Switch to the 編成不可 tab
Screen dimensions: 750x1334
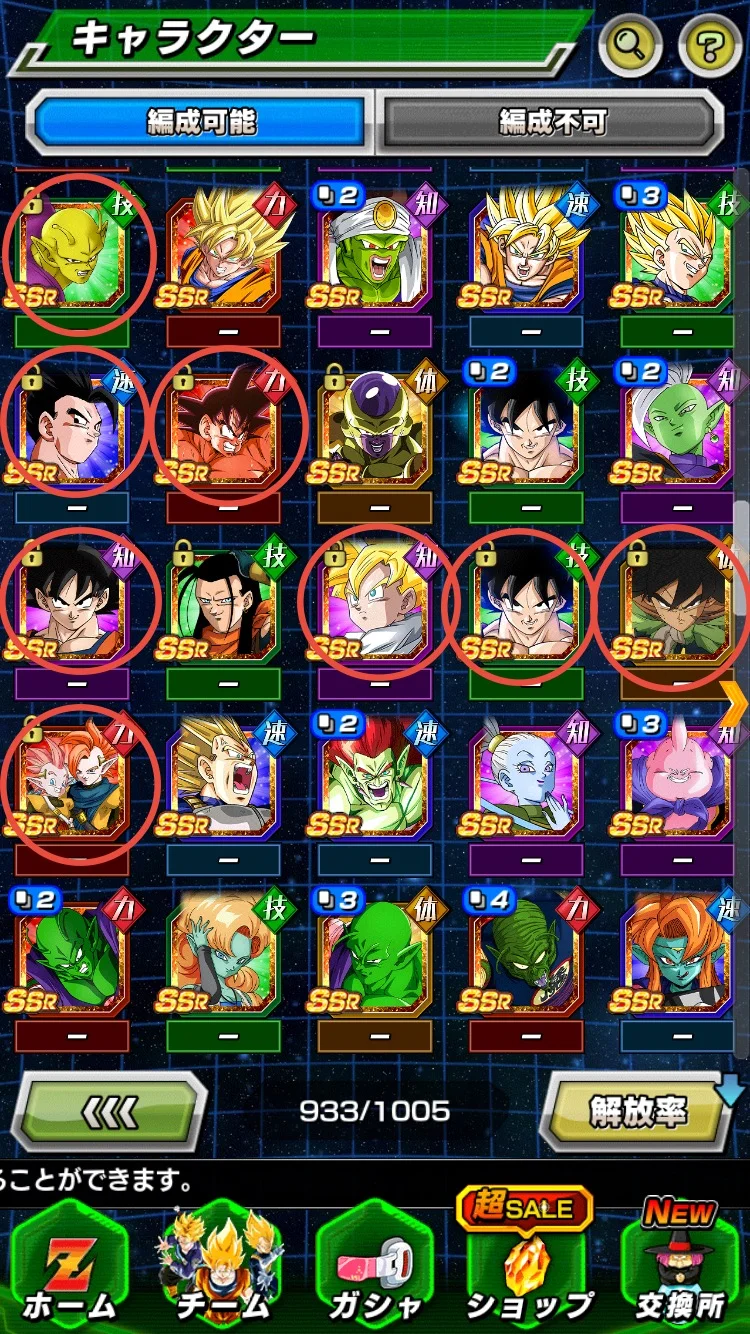pos(553,122)
